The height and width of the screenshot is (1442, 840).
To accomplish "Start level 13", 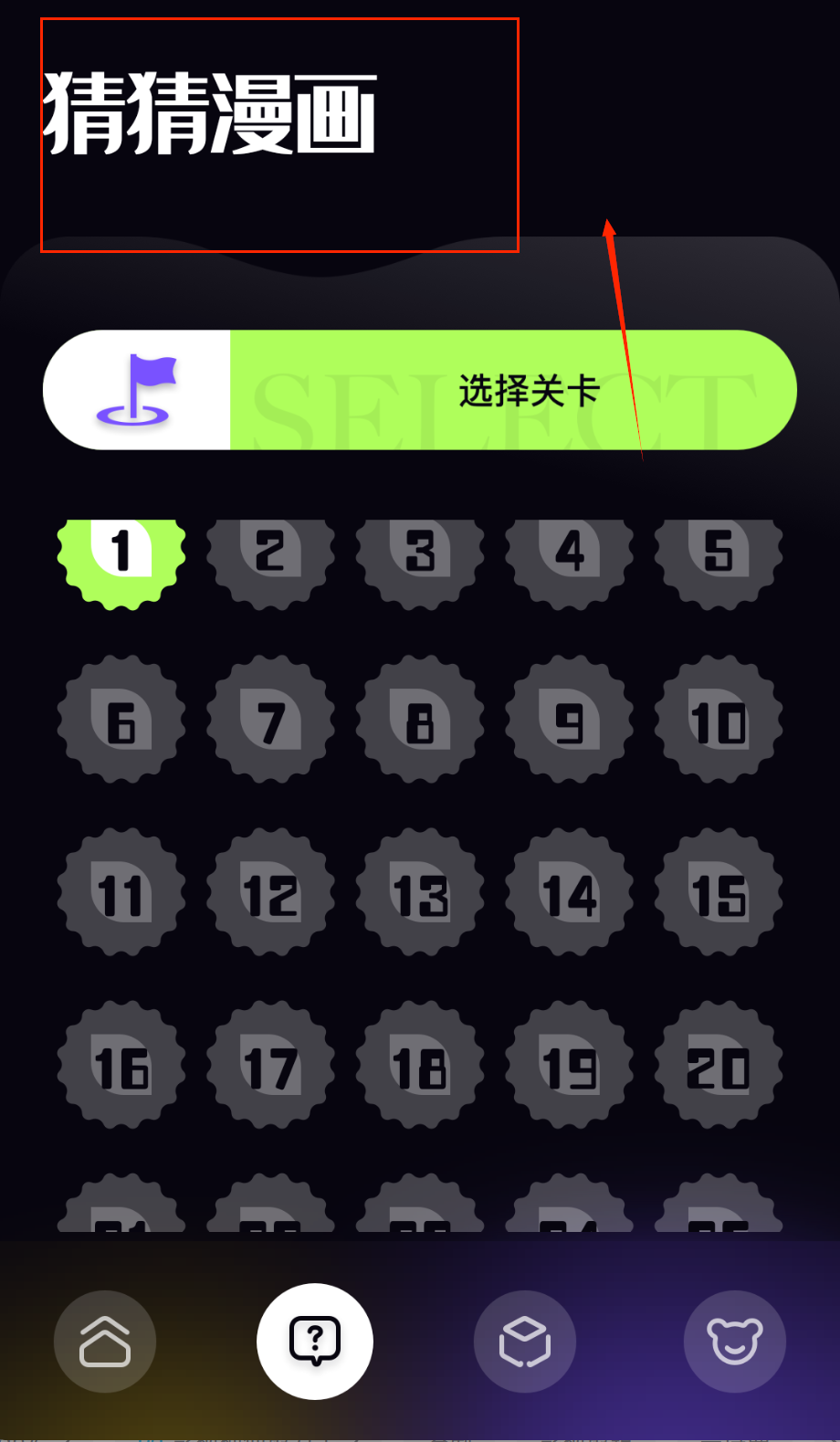I will point(420,892).
